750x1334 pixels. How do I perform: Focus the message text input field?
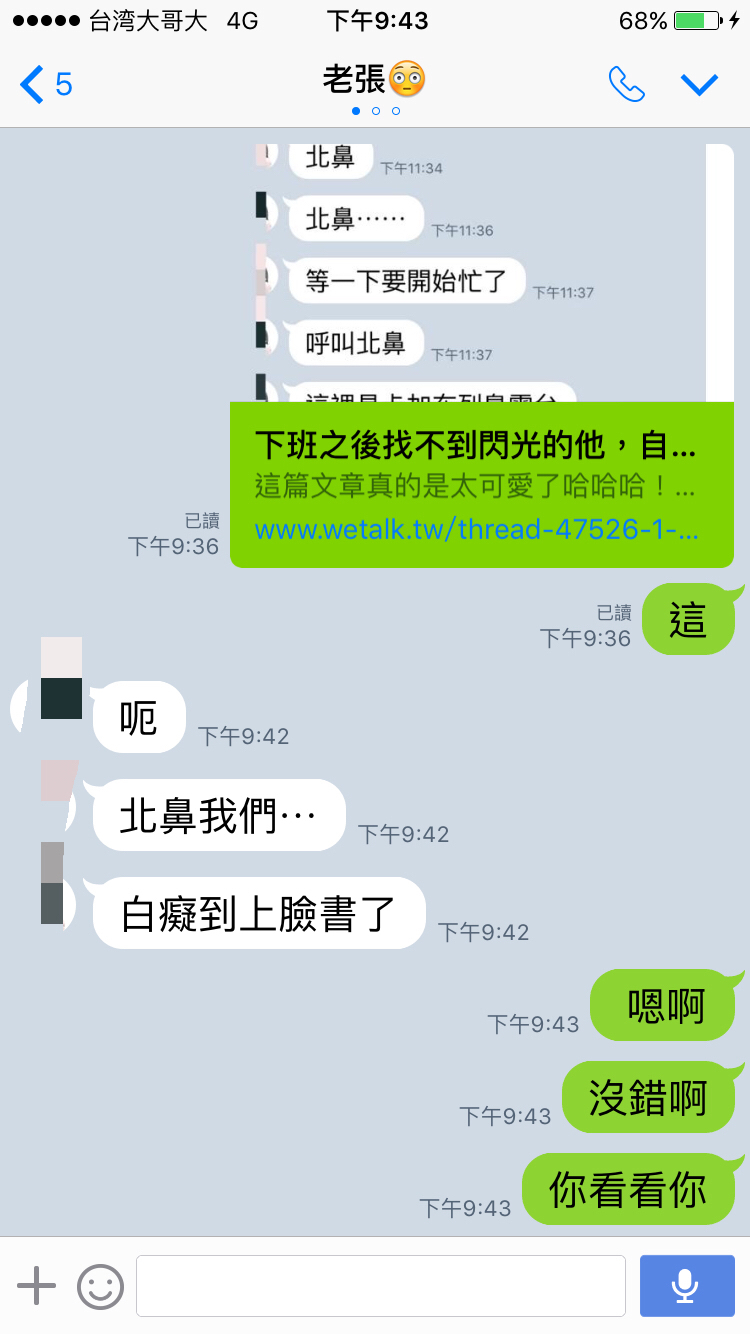point(380,1285)
